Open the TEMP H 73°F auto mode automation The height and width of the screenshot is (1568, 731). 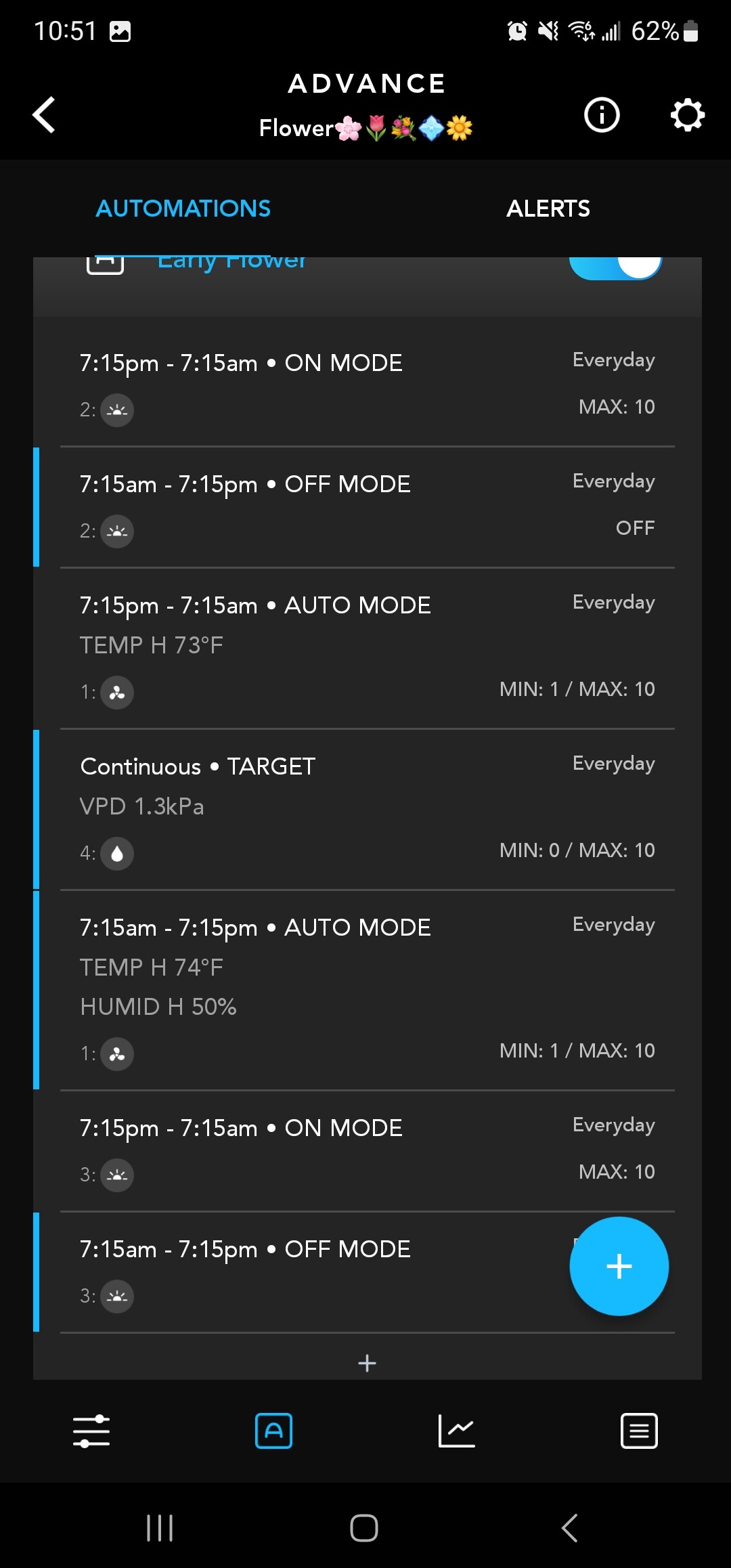point(368,649)
